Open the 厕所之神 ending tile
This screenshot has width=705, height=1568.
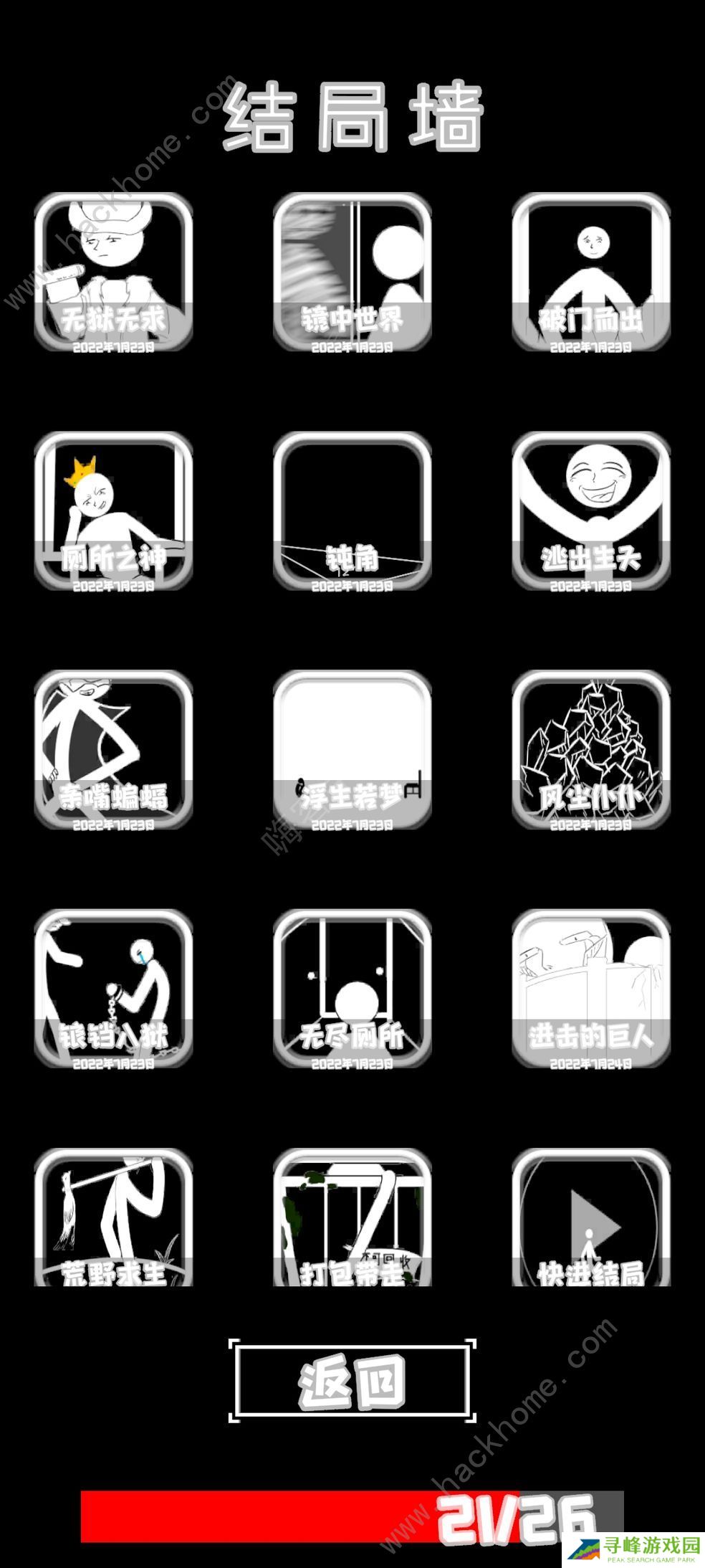pos(113,511)
